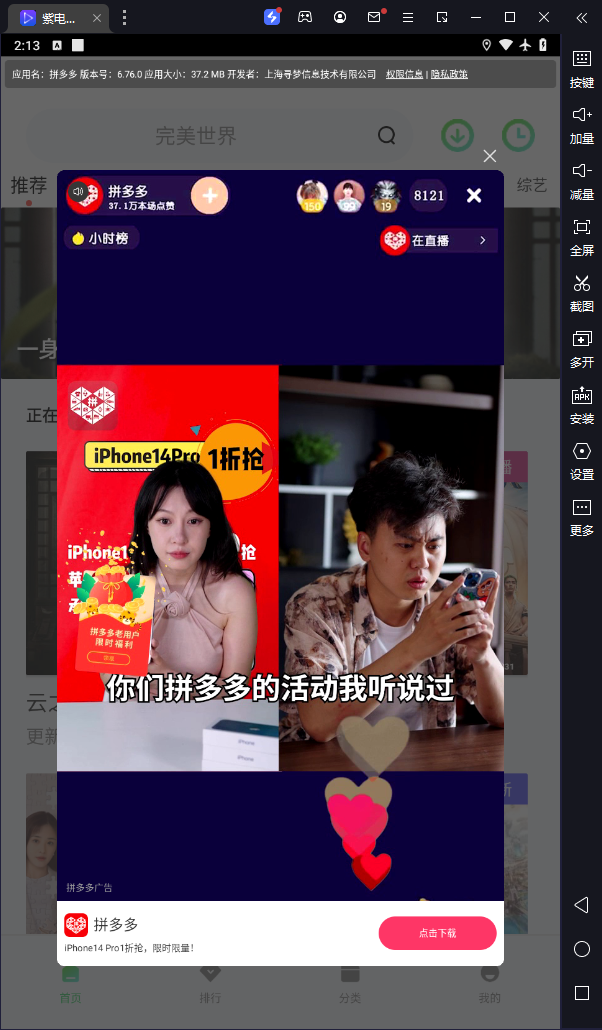Viewport: 602px width, 1030px height.
Task: Open the emulator's three-dot menu
Action: (124, 17)
